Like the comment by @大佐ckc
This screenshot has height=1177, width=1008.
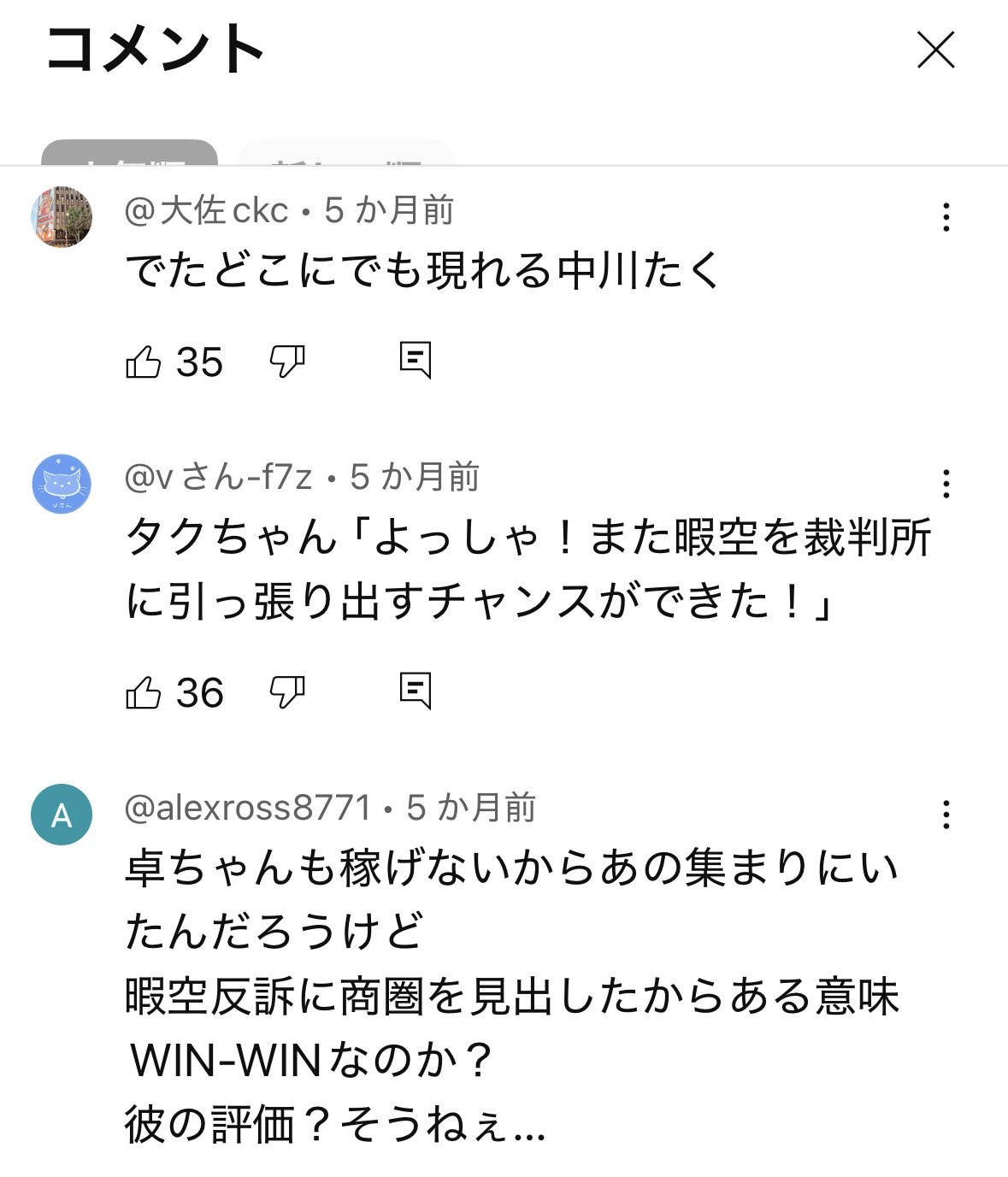[x=144, y=362]
